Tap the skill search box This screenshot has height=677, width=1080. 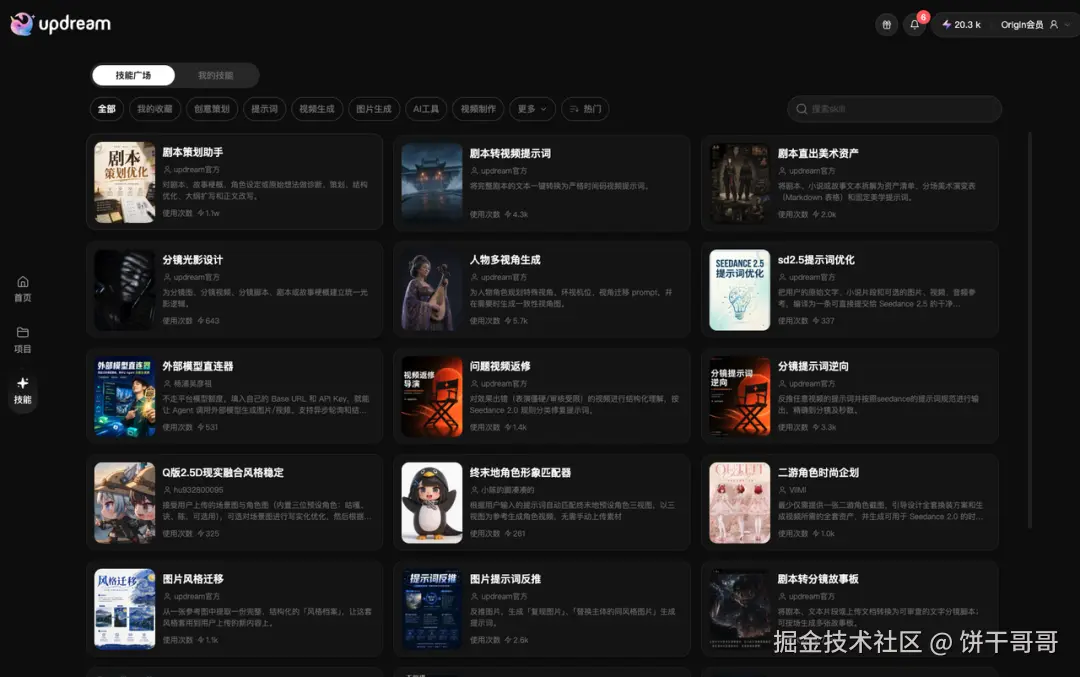(x=894, y=109)
